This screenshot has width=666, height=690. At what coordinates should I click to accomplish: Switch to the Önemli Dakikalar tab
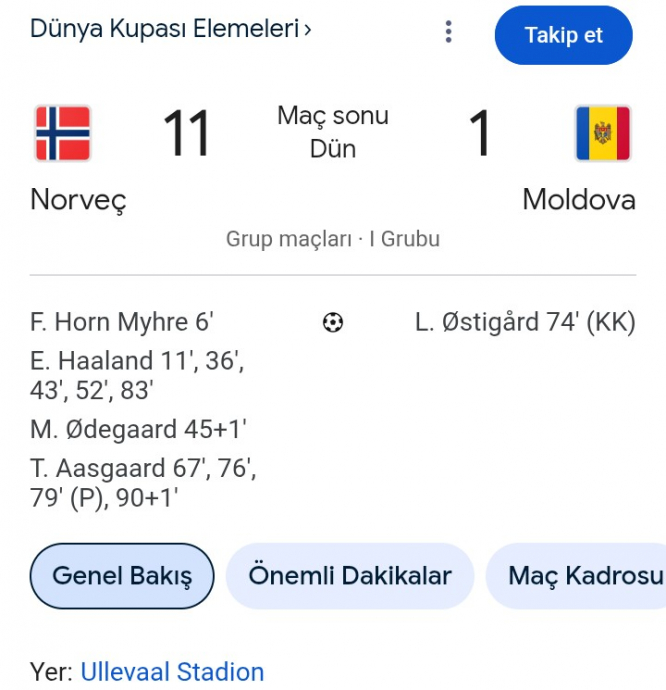click(x=350, y=576)
